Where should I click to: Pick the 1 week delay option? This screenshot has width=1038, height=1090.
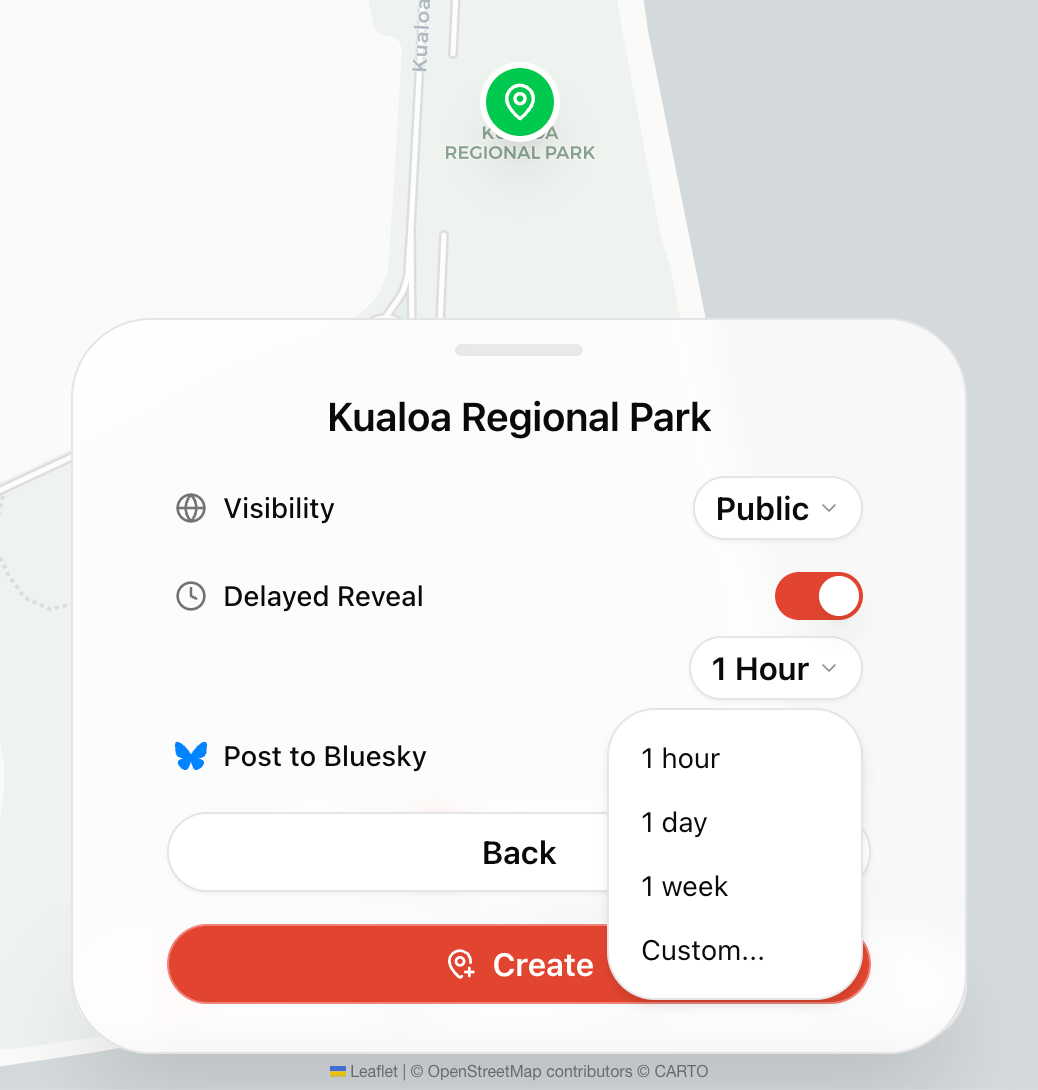coord(685,886)
